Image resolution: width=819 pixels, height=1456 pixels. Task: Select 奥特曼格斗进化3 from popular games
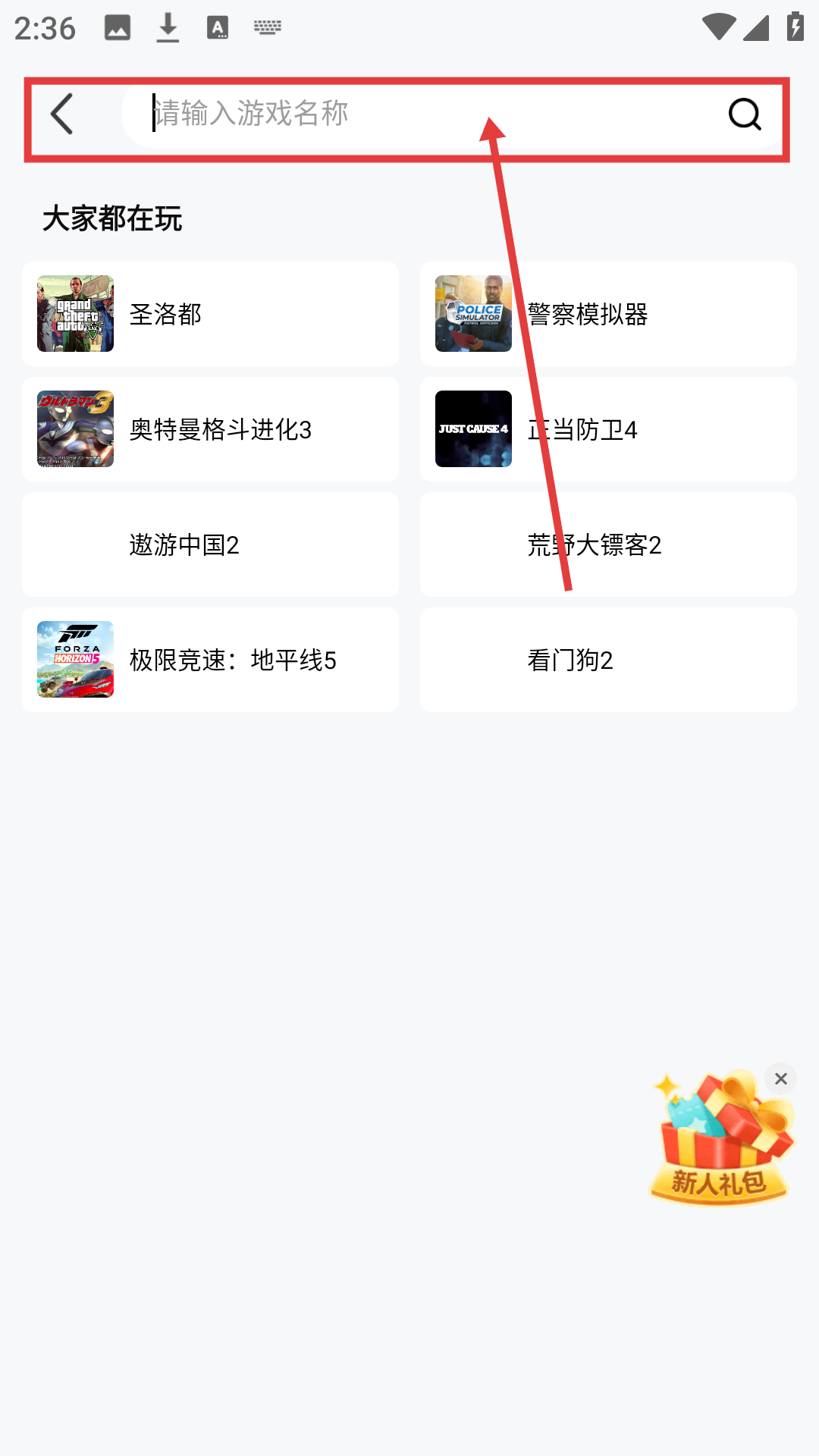click(x=210, y=429)
